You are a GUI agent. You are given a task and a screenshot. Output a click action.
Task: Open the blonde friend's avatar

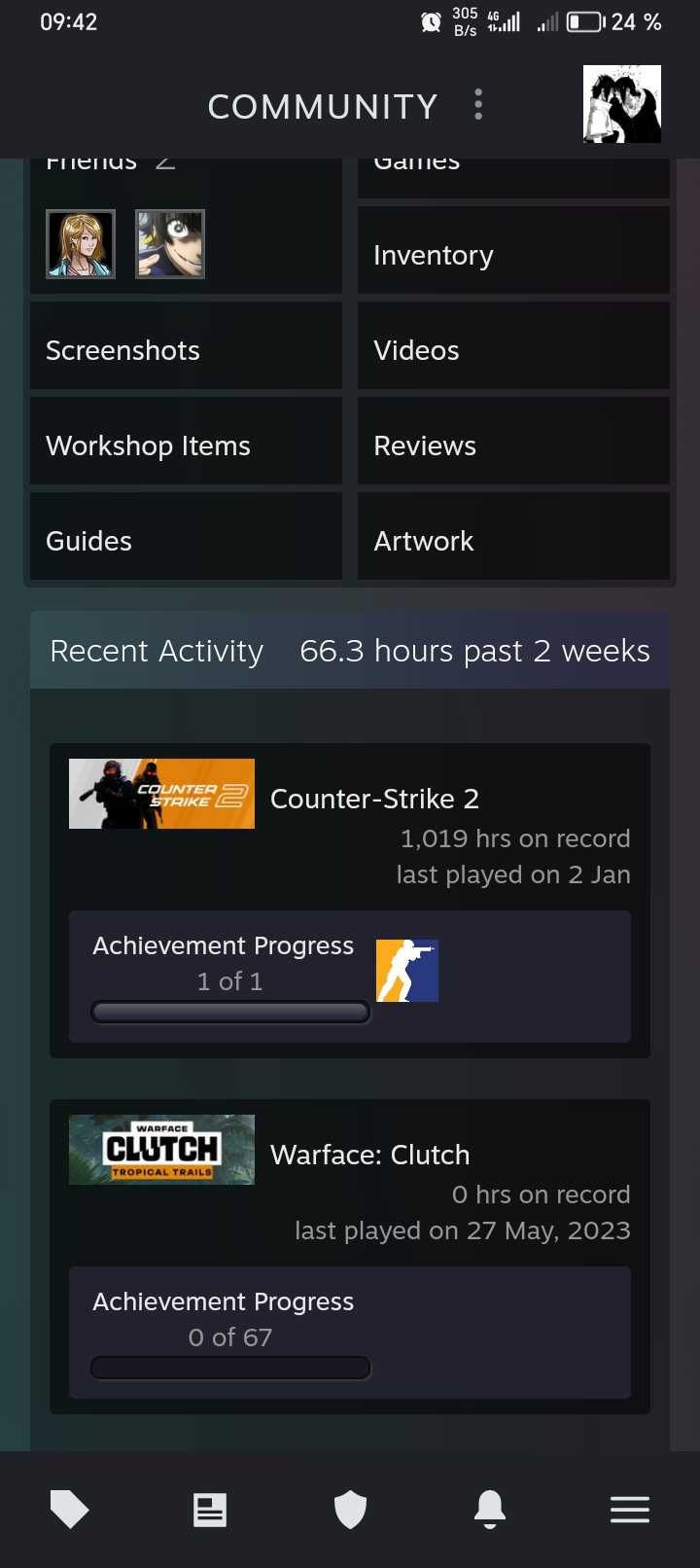pyautogui.click(x=81, y=244)
